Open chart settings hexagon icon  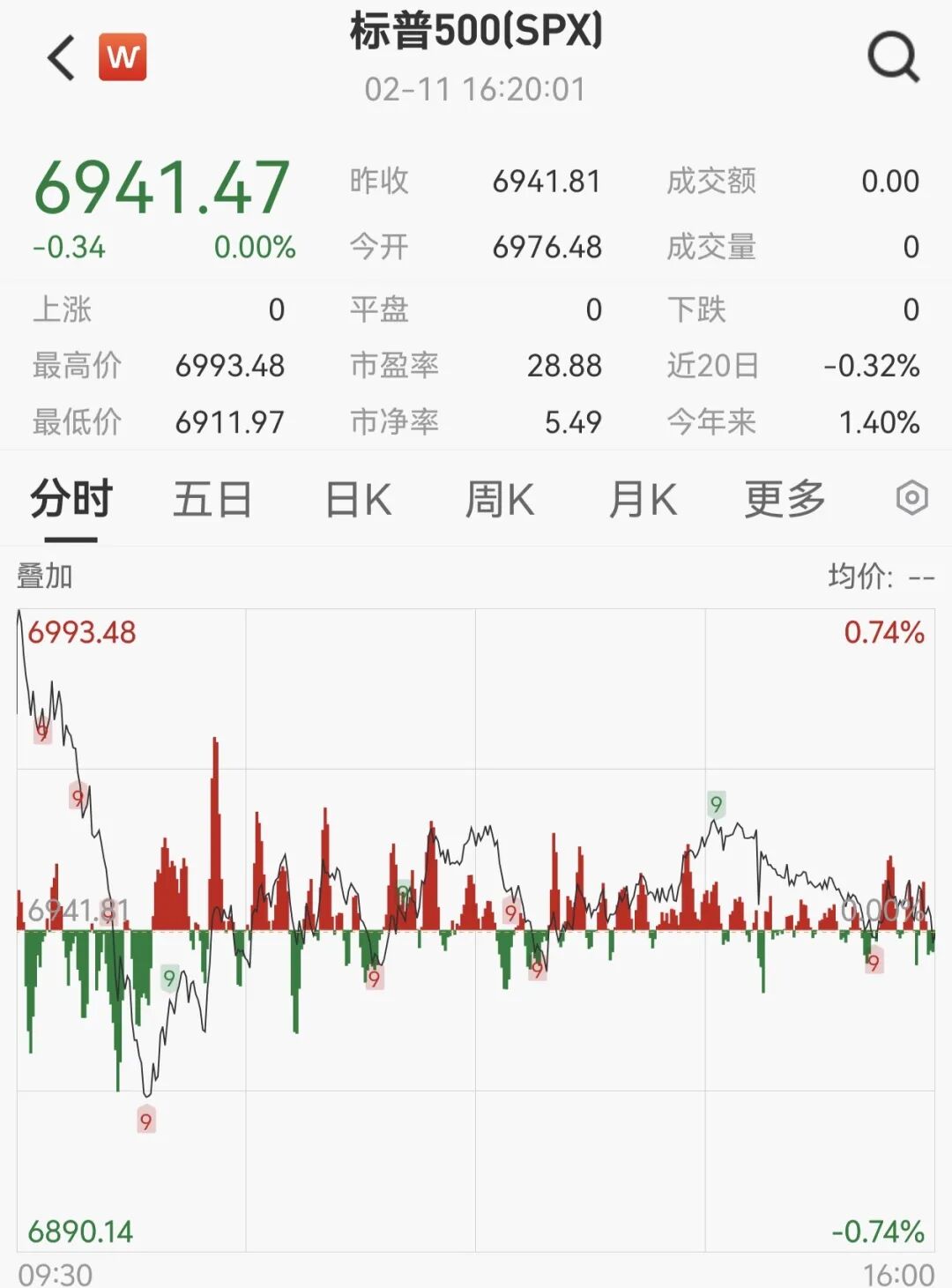click(x=912, y=498)
